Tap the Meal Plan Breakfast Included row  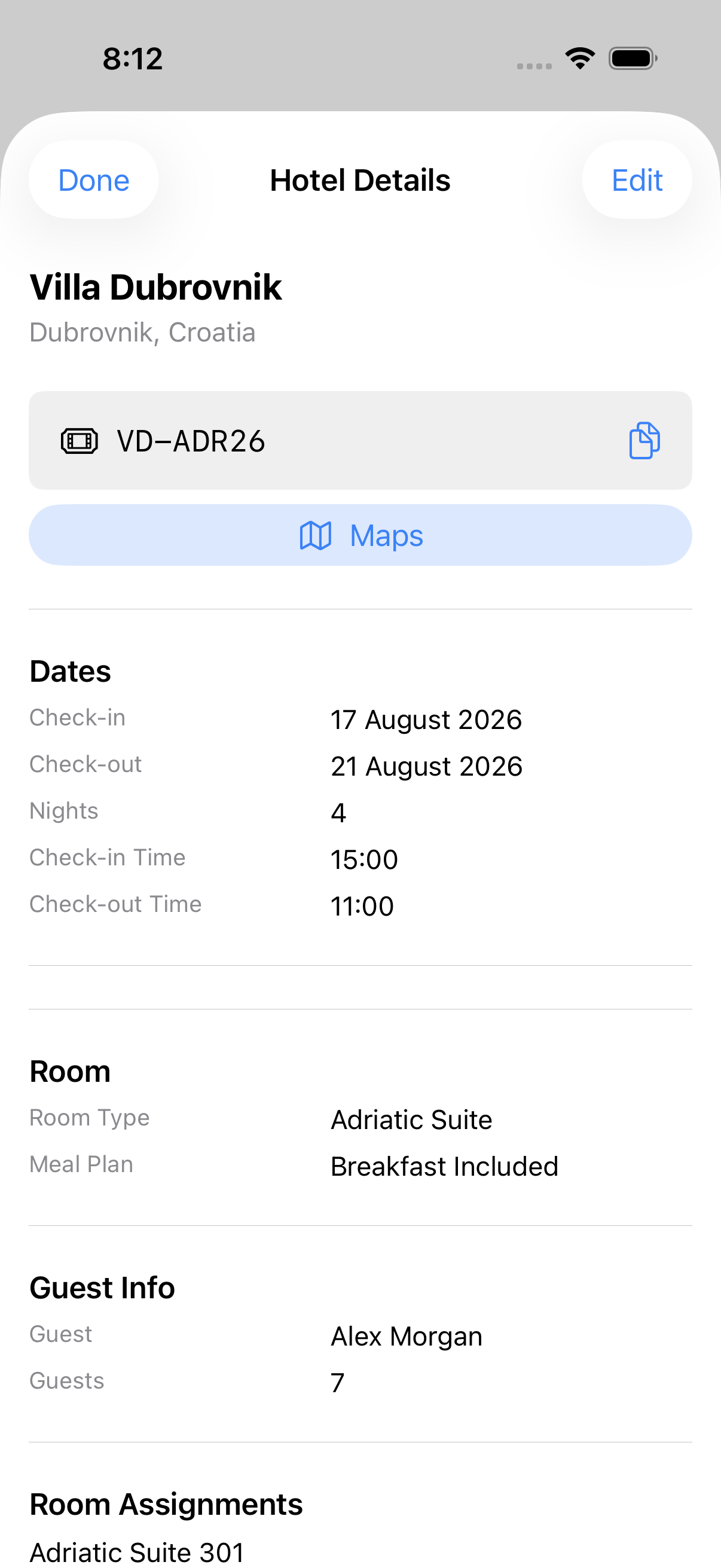click(x=444, y=1166)
